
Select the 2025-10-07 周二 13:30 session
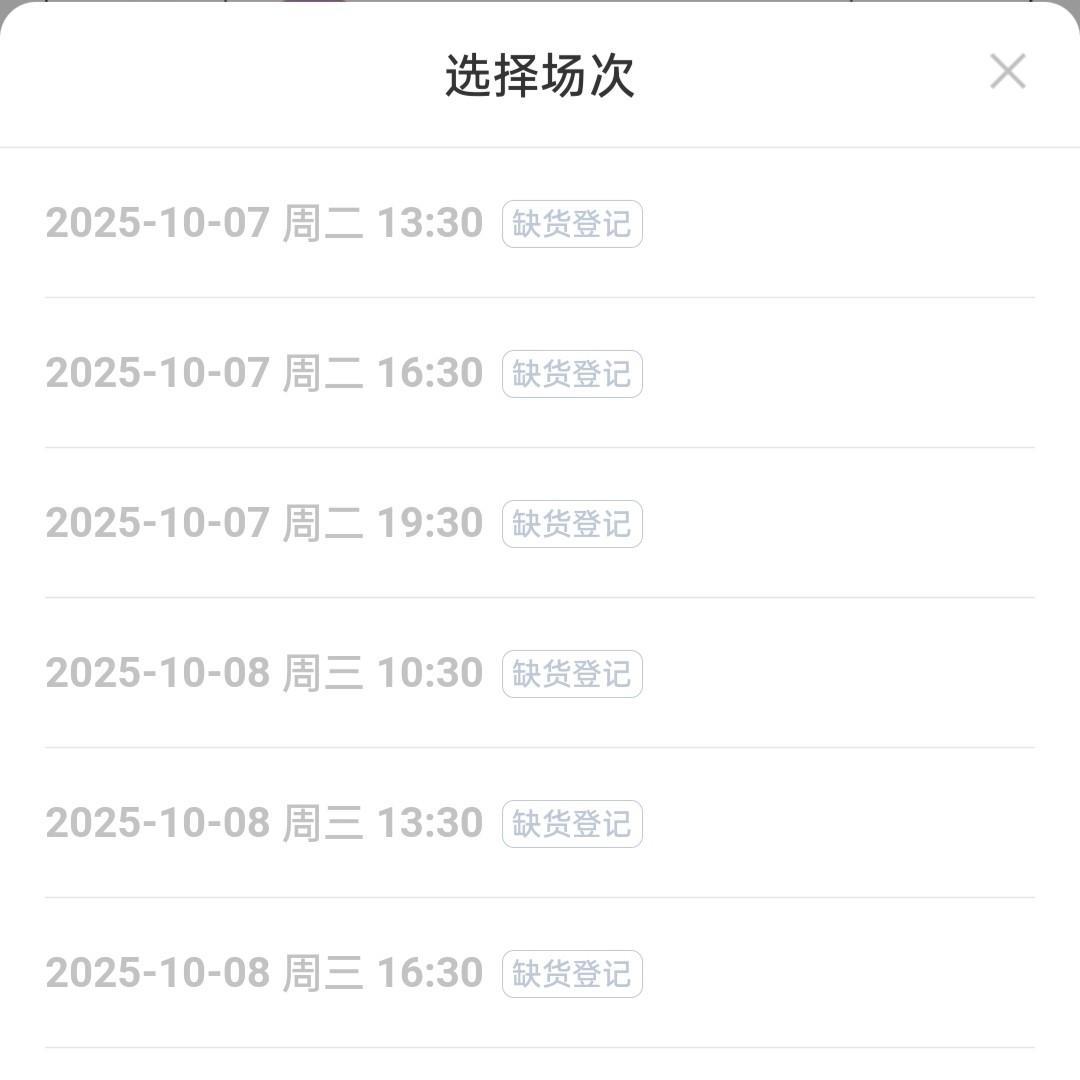coord(264,223)
